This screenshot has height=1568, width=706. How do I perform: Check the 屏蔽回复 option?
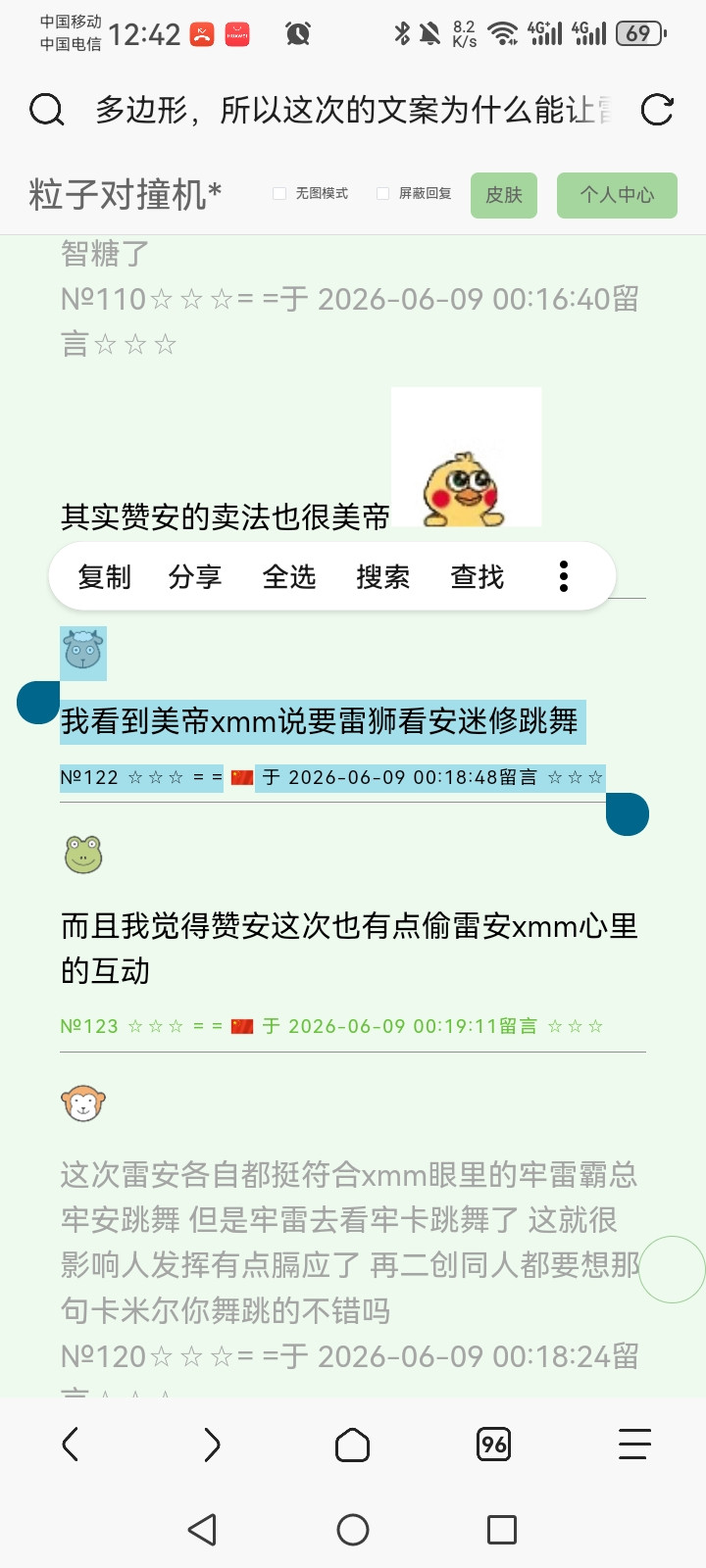383,193
